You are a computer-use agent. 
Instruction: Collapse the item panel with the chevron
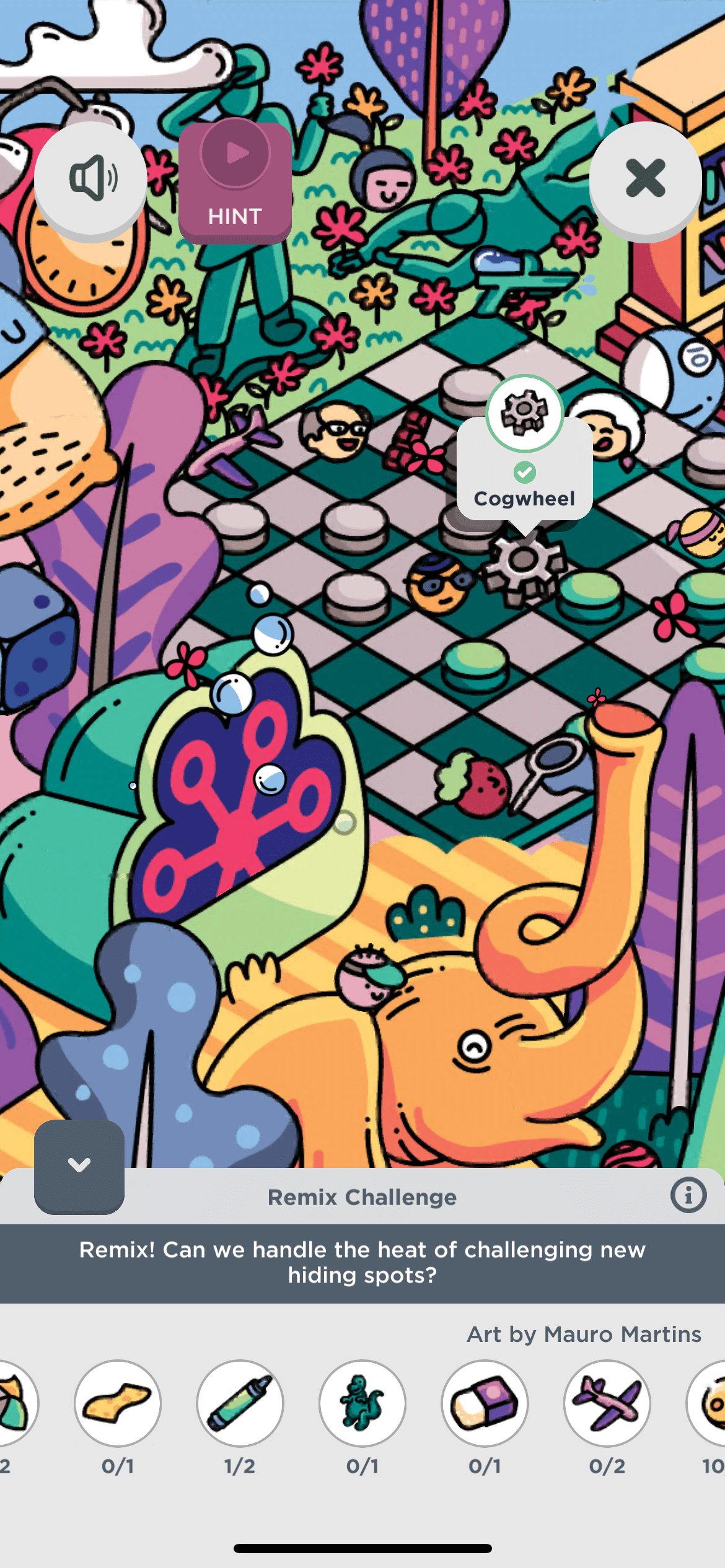79,1165
